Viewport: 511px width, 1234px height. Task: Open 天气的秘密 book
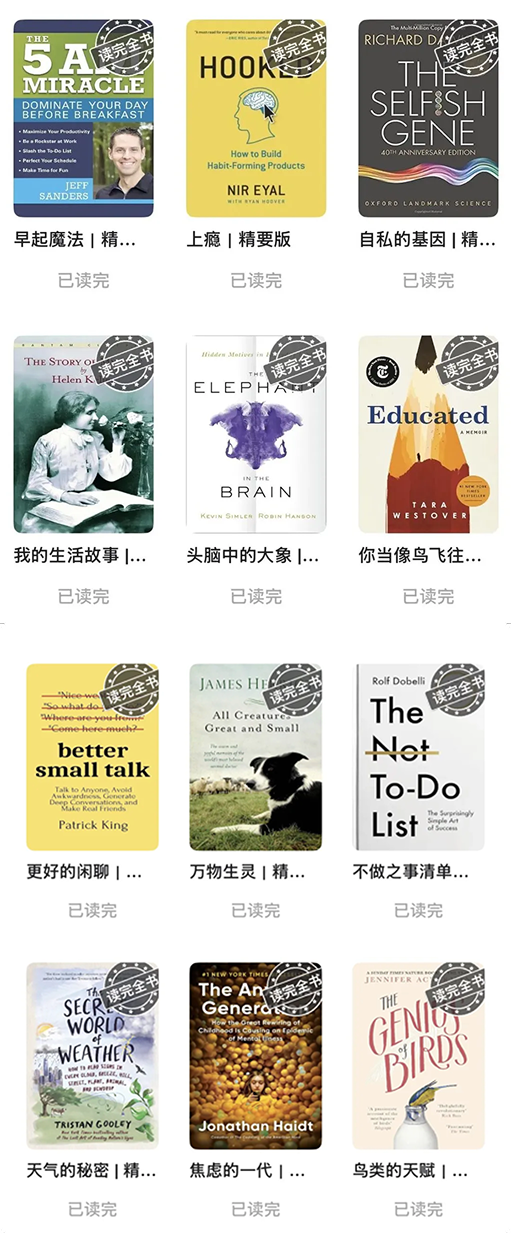(x=92, y=1056)
